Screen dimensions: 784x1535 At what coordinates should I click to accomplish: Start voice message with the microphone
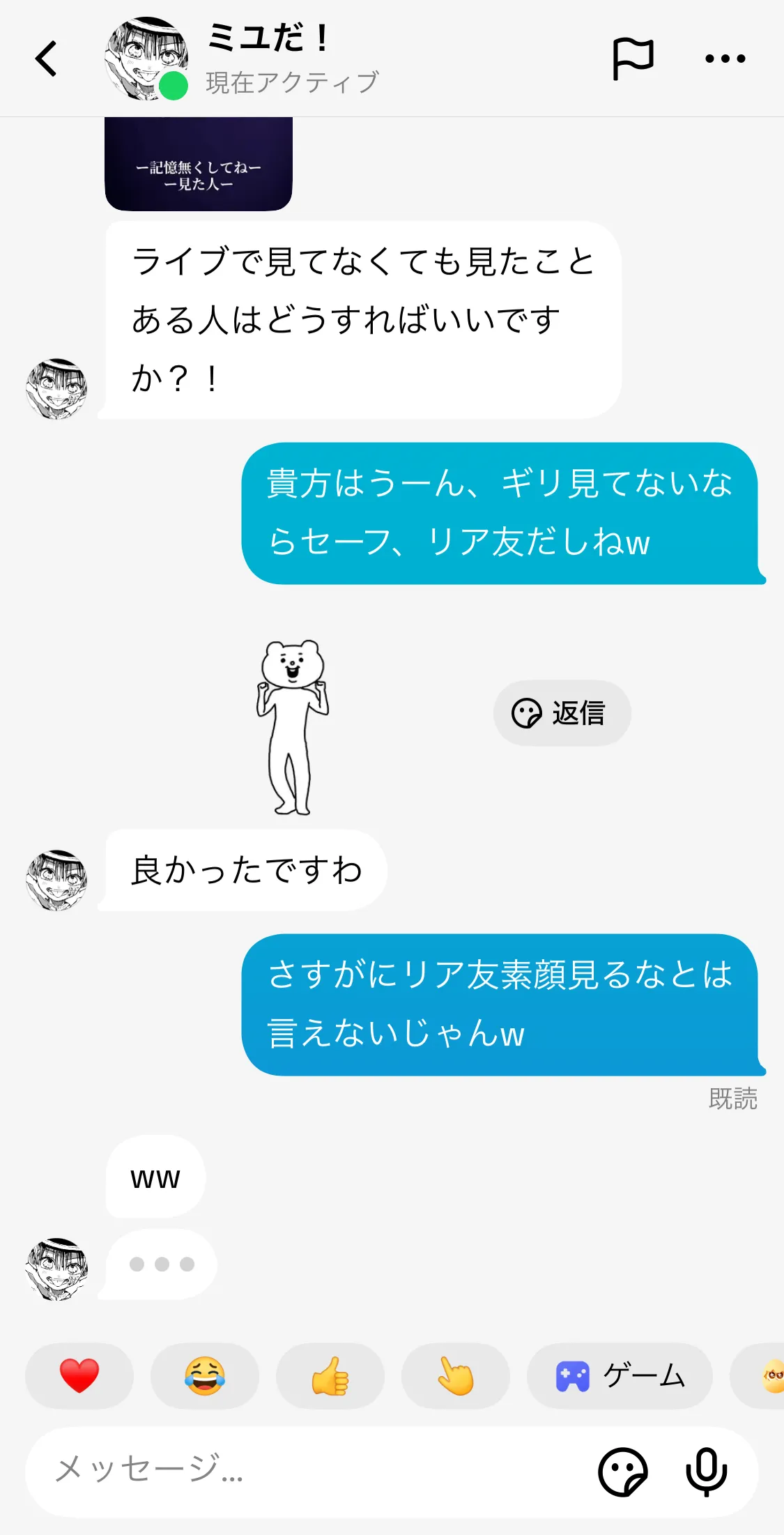tap(706, 1472)
